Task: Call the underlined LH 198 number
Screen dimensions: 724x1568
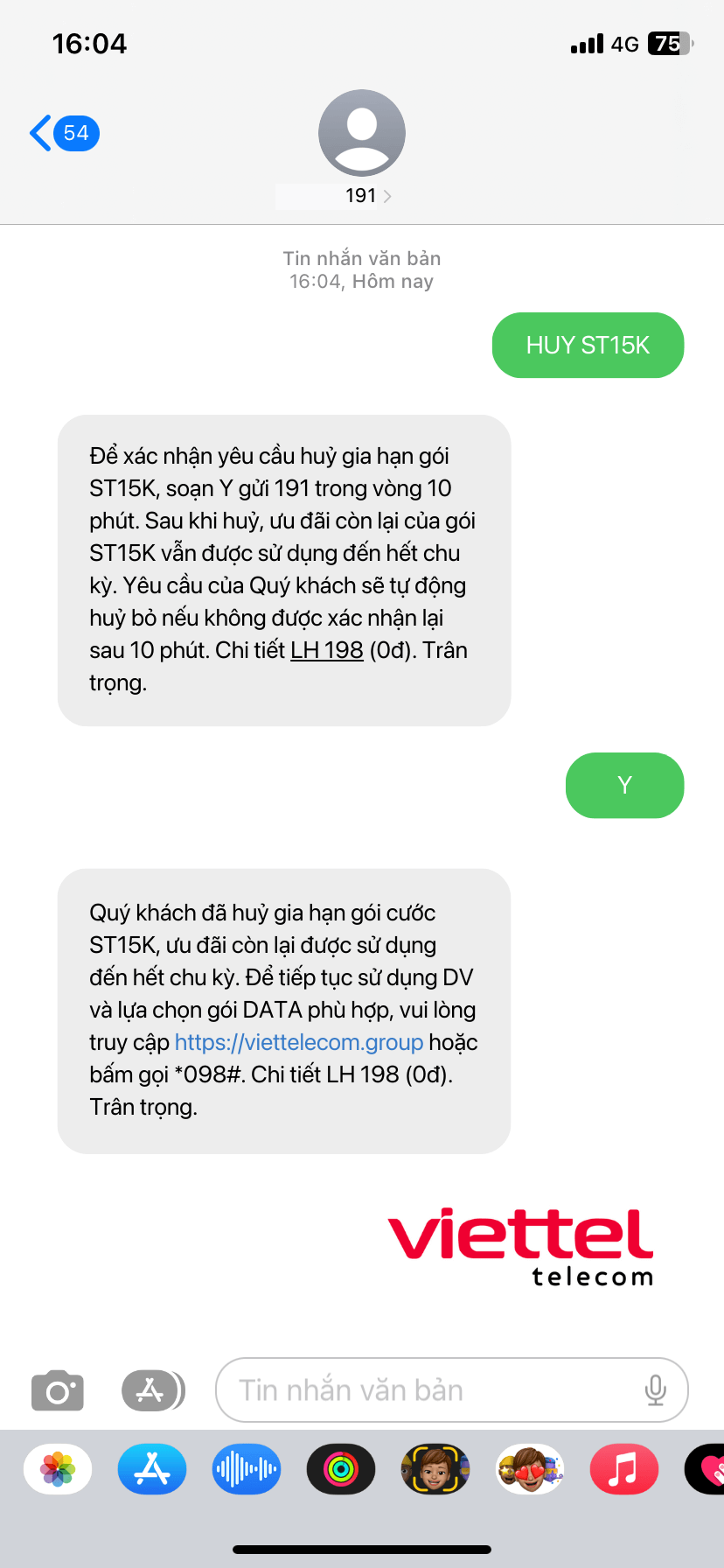Action: [x=326, y=650]
